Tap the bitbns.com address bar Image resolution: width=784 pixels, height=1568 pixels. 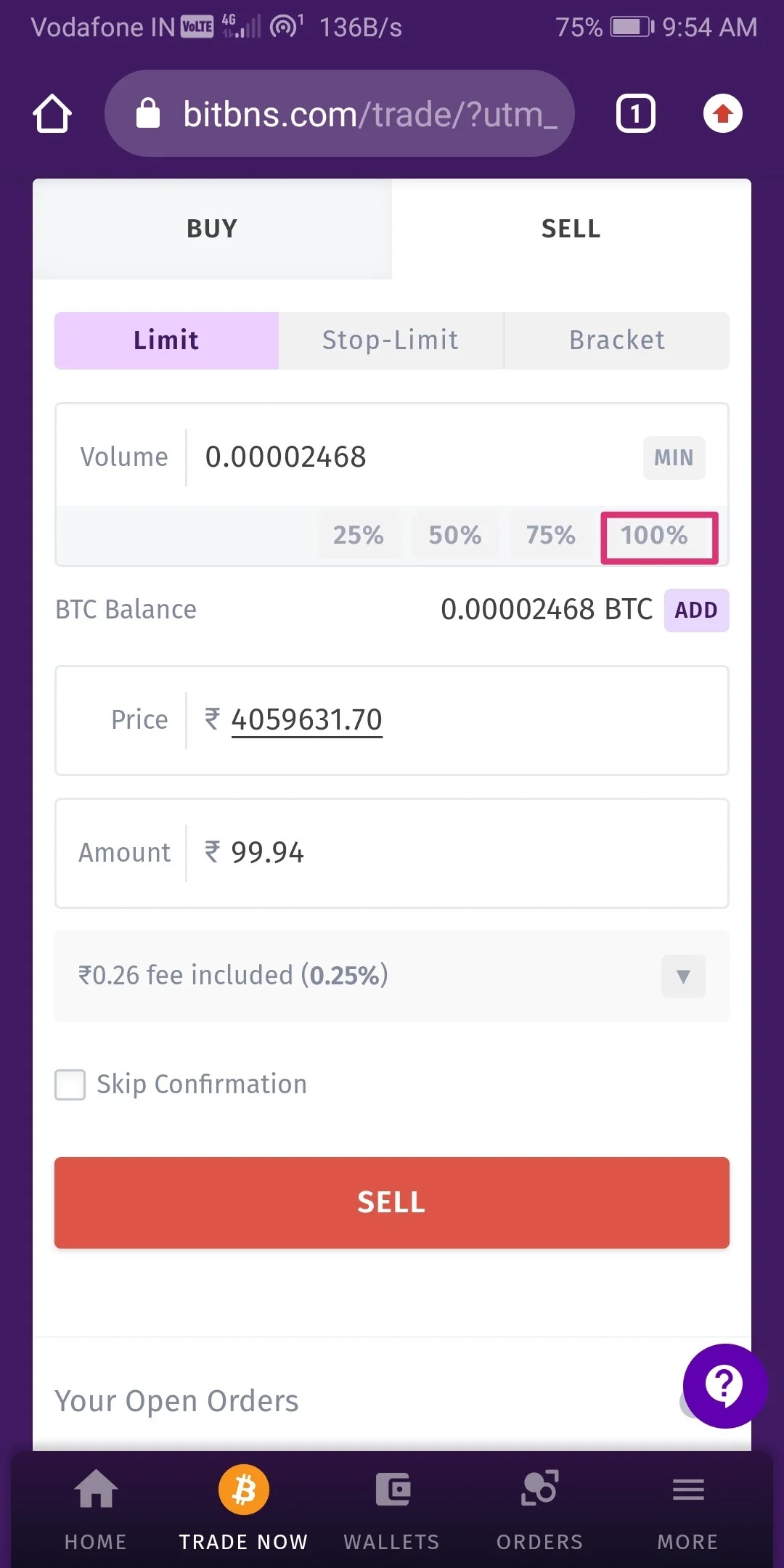(340, 113)
